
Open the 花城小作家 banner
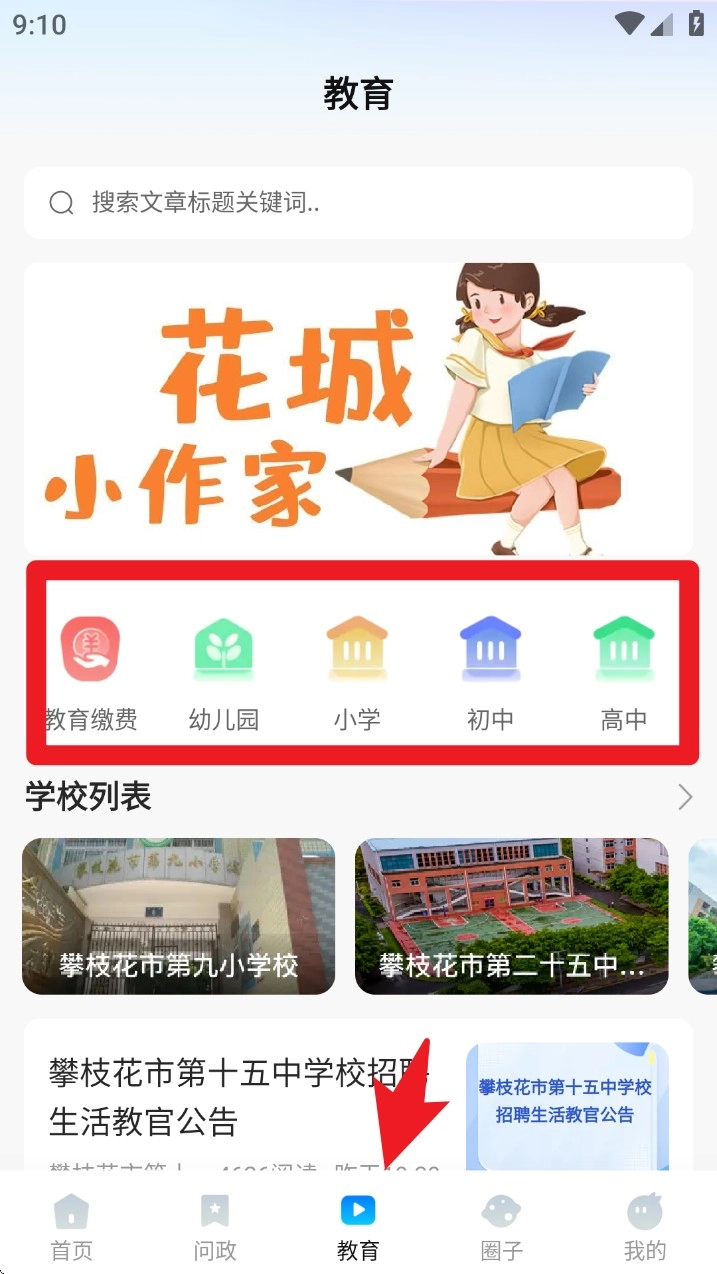pyautogui.click(x=358, y=408)
